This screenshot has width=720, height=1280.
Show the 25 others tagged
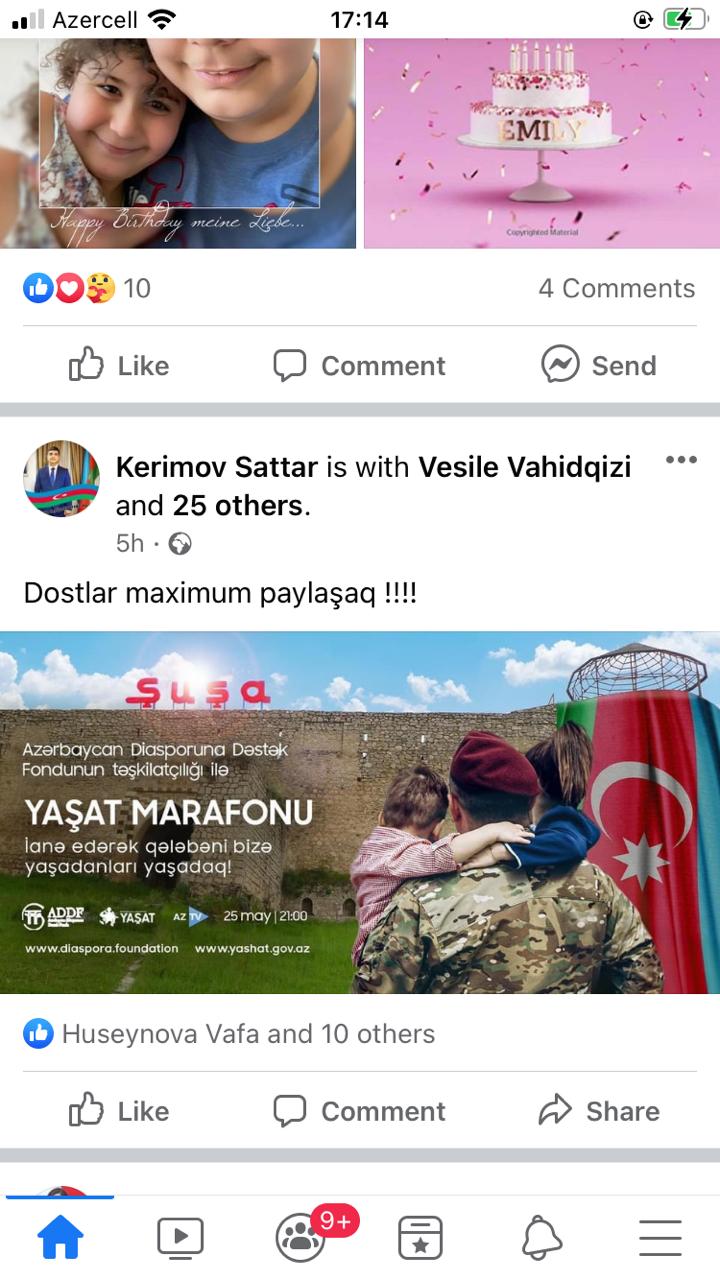point(237,506)
